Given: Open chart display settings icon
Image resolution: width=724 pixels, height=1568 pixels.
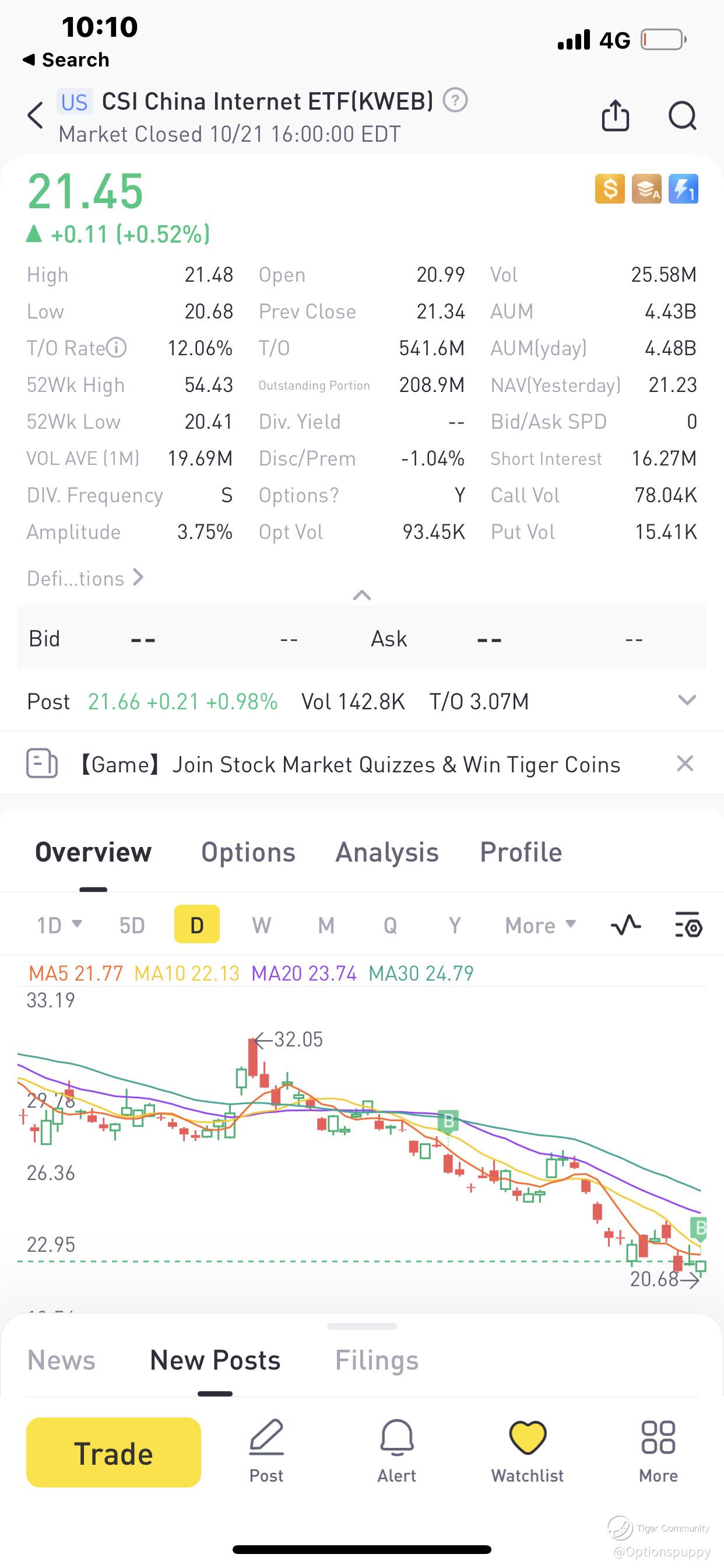Looking at the screenshot, I should (x=688, y=925).
